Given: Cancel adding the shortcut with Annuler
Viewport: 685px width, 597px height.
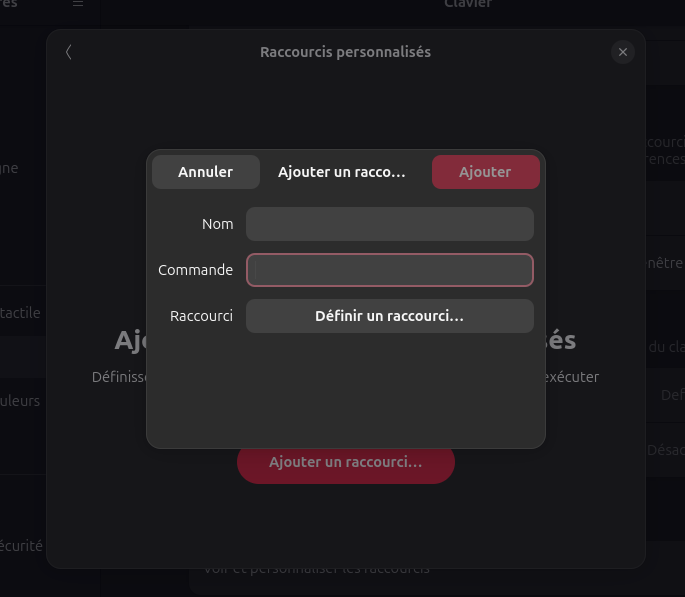Looking at the screenshot, I should (x=205, y=172).
